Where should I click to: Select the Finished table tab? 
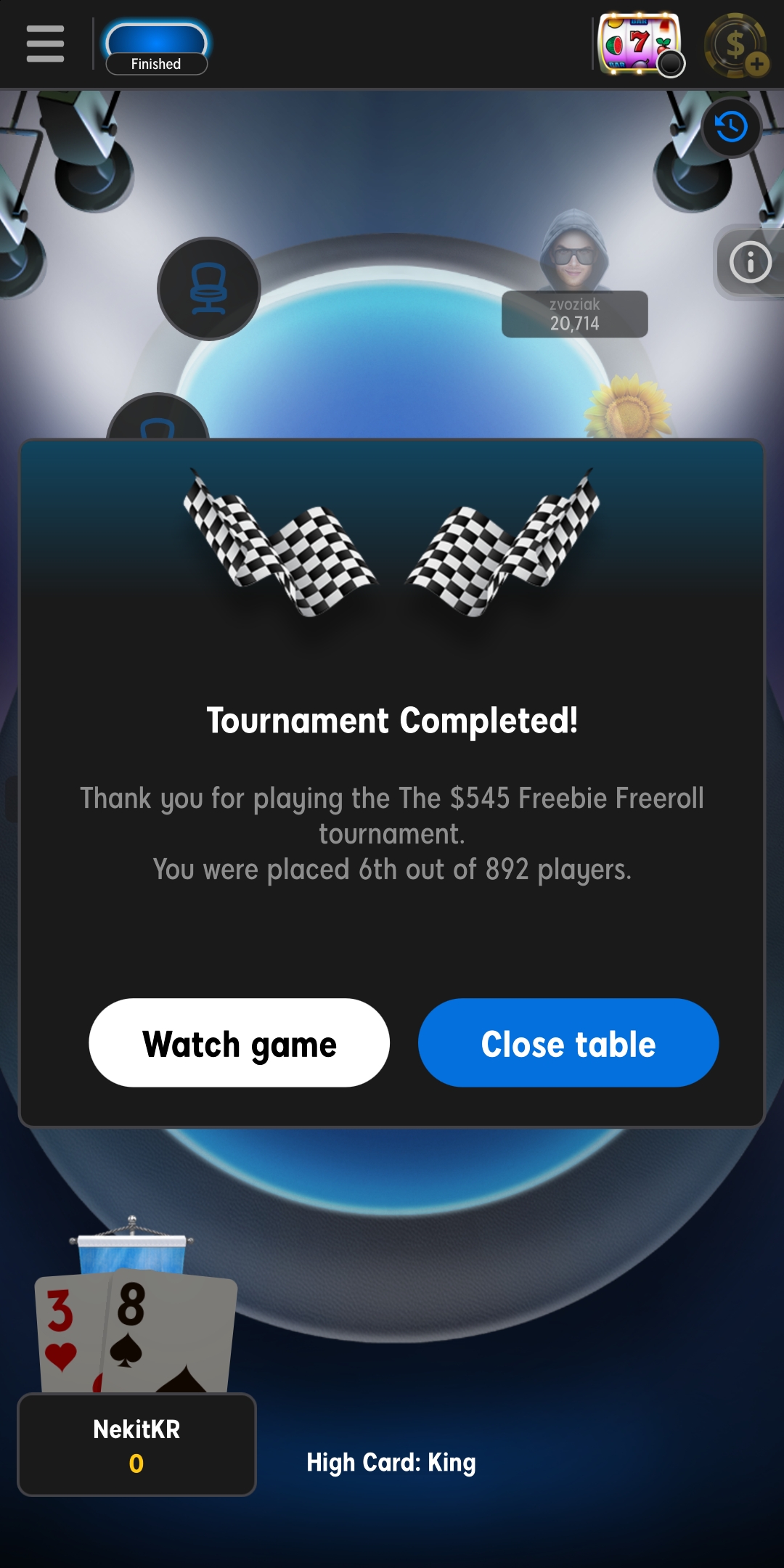coord(156,46)
